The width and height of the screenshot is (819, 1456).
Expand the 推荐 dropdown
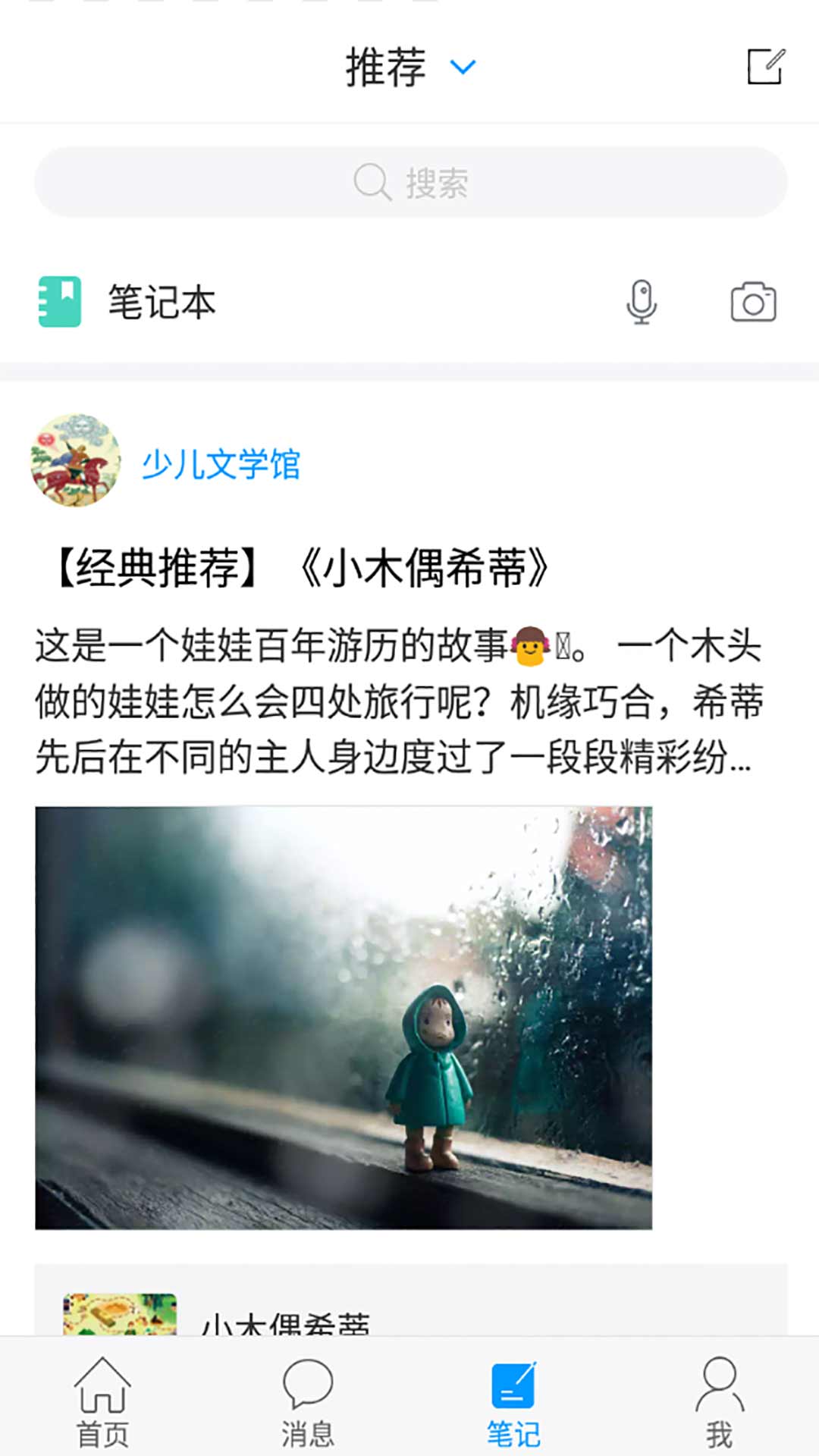[x=410, y=67]
